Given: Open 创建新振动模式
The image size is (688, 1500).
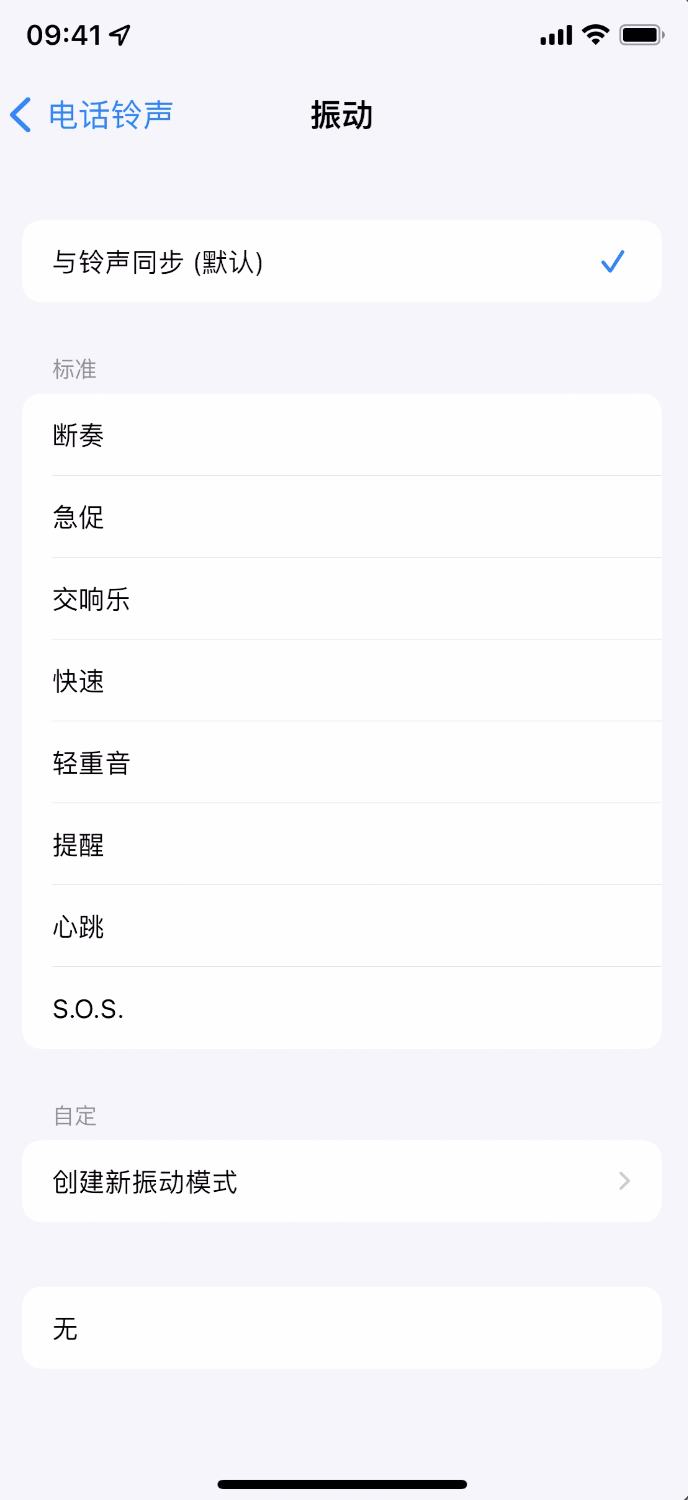Looking at the screenshot, I should coord(341,1182).
